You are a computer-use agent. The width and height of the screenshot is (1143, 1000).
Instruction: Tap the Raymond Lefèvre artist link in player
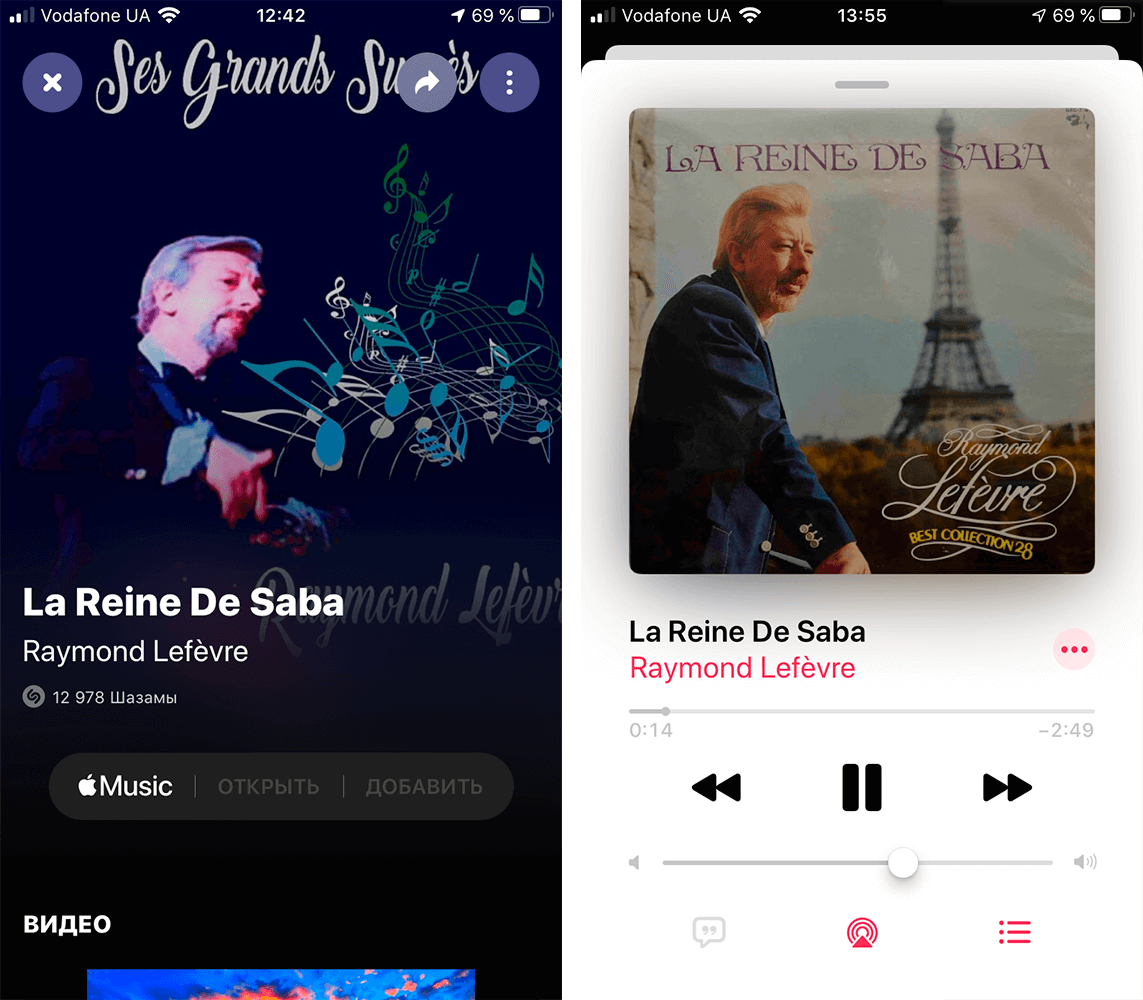742,668
